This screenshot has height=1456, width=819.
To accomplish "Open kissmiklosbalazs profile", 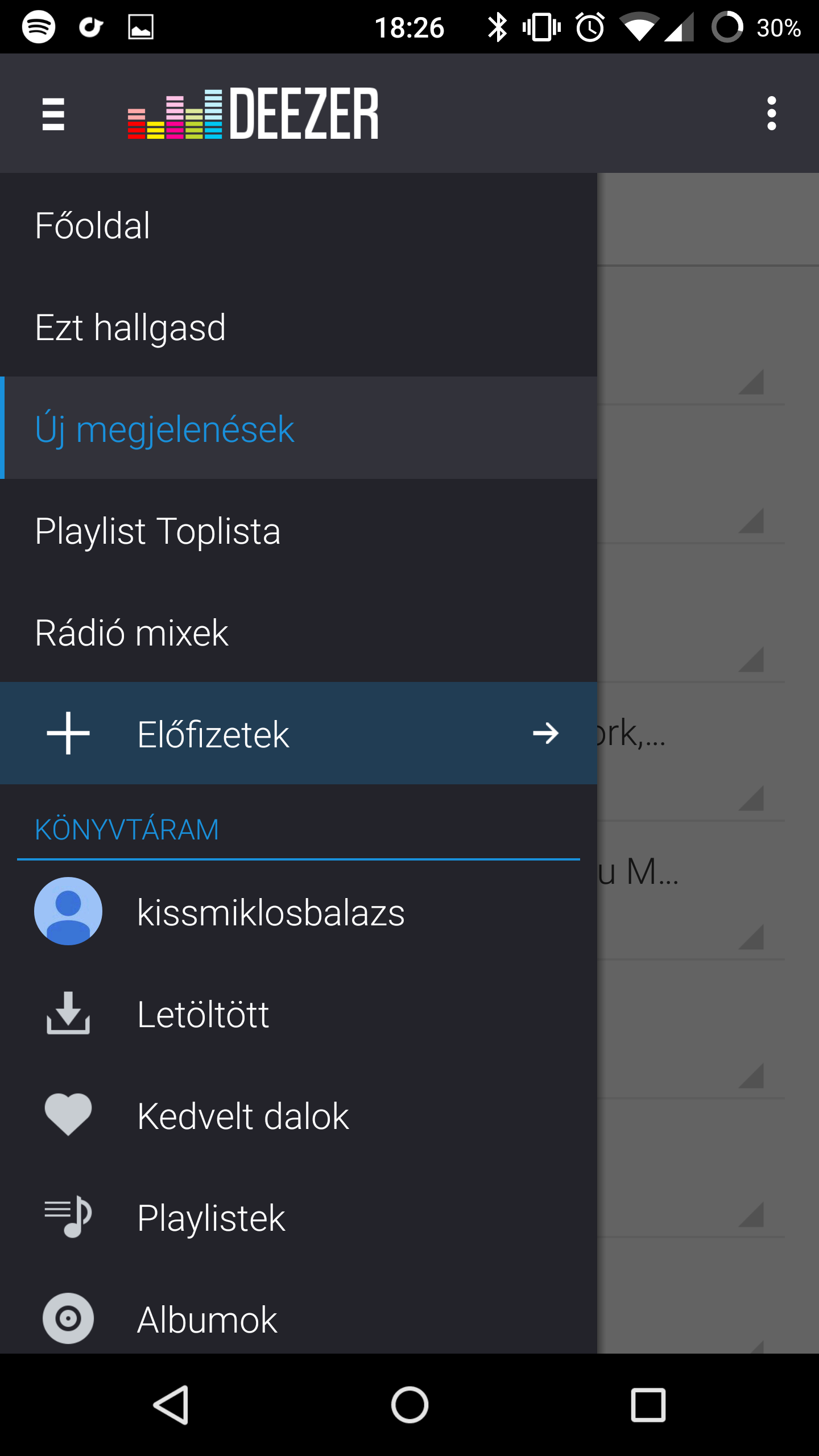I will click(271, 912).
